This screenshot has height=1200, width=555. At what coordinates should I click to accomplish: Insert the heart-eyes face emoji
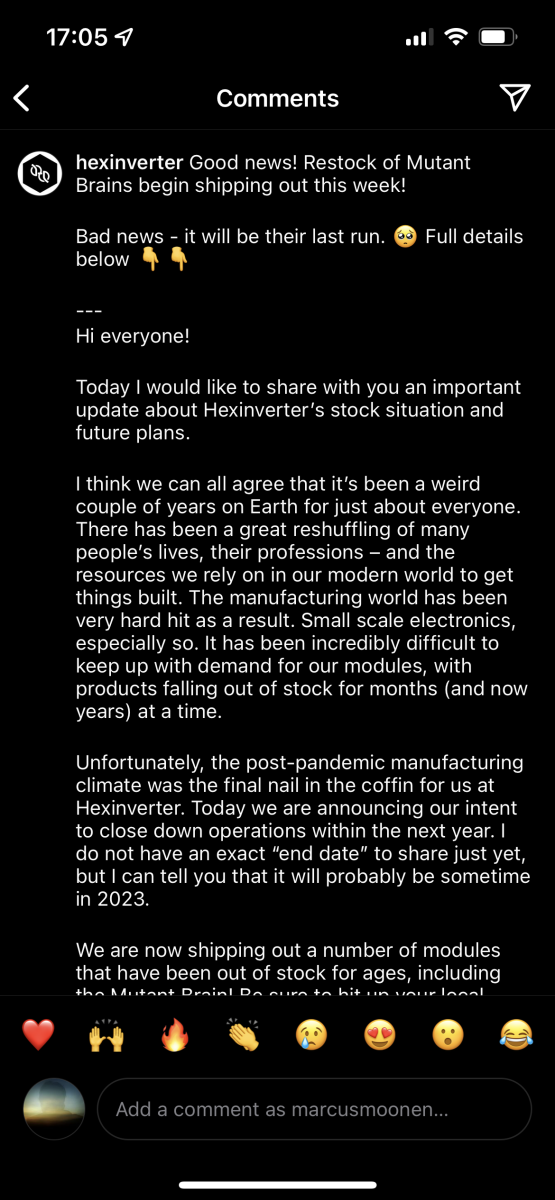click(379, 1035)
